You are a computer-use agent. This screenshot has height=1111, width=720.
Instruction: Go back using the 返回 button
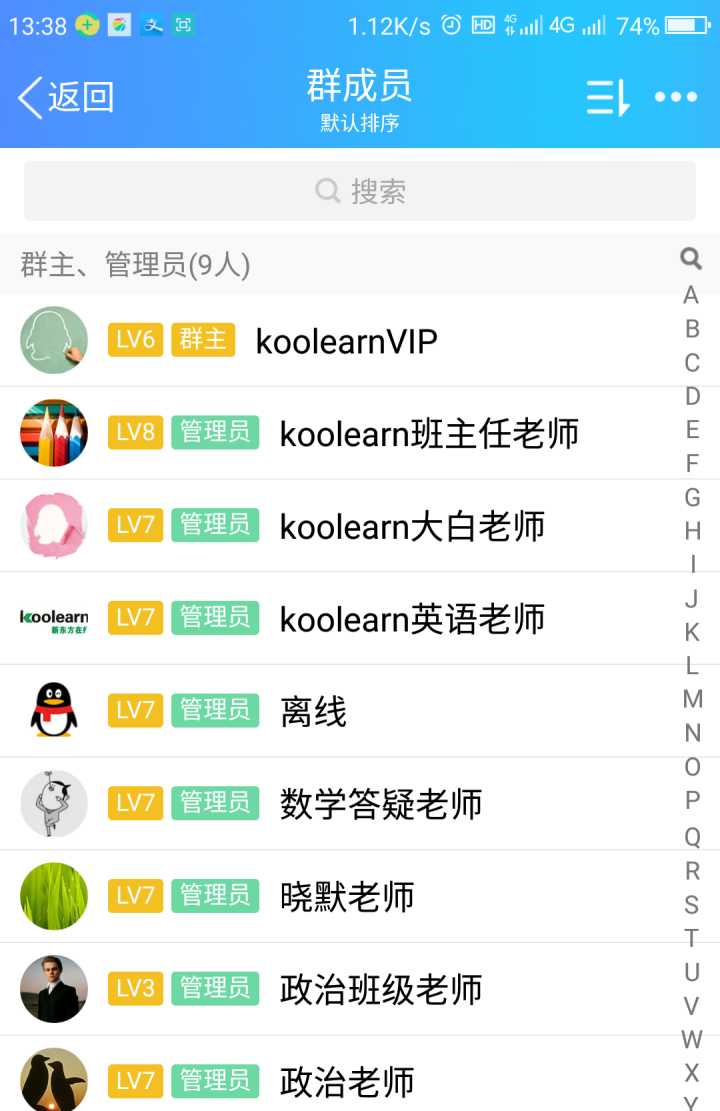click(66, 97)
